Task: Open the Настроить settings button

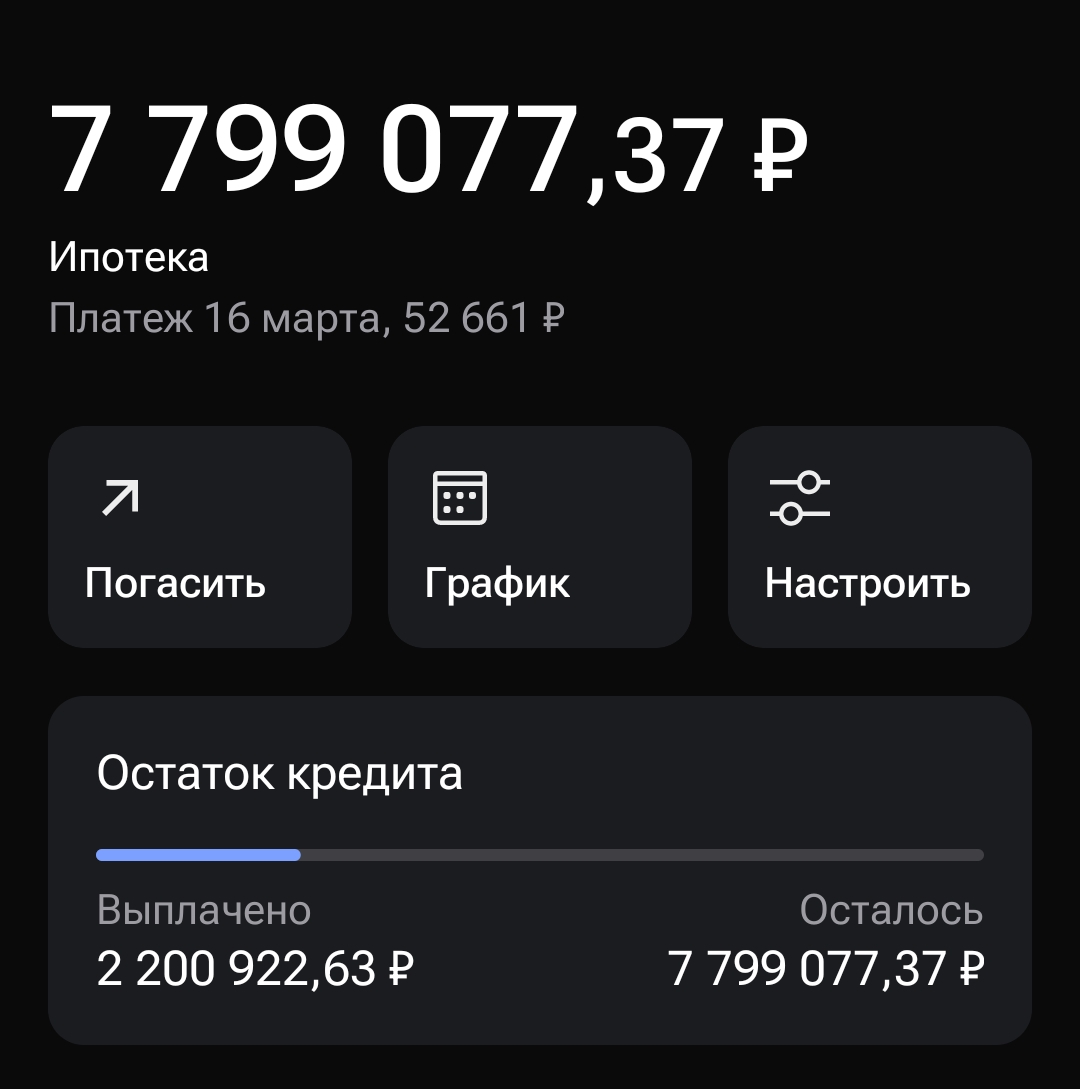Action: pyautogui.click(x=880, y=537)
